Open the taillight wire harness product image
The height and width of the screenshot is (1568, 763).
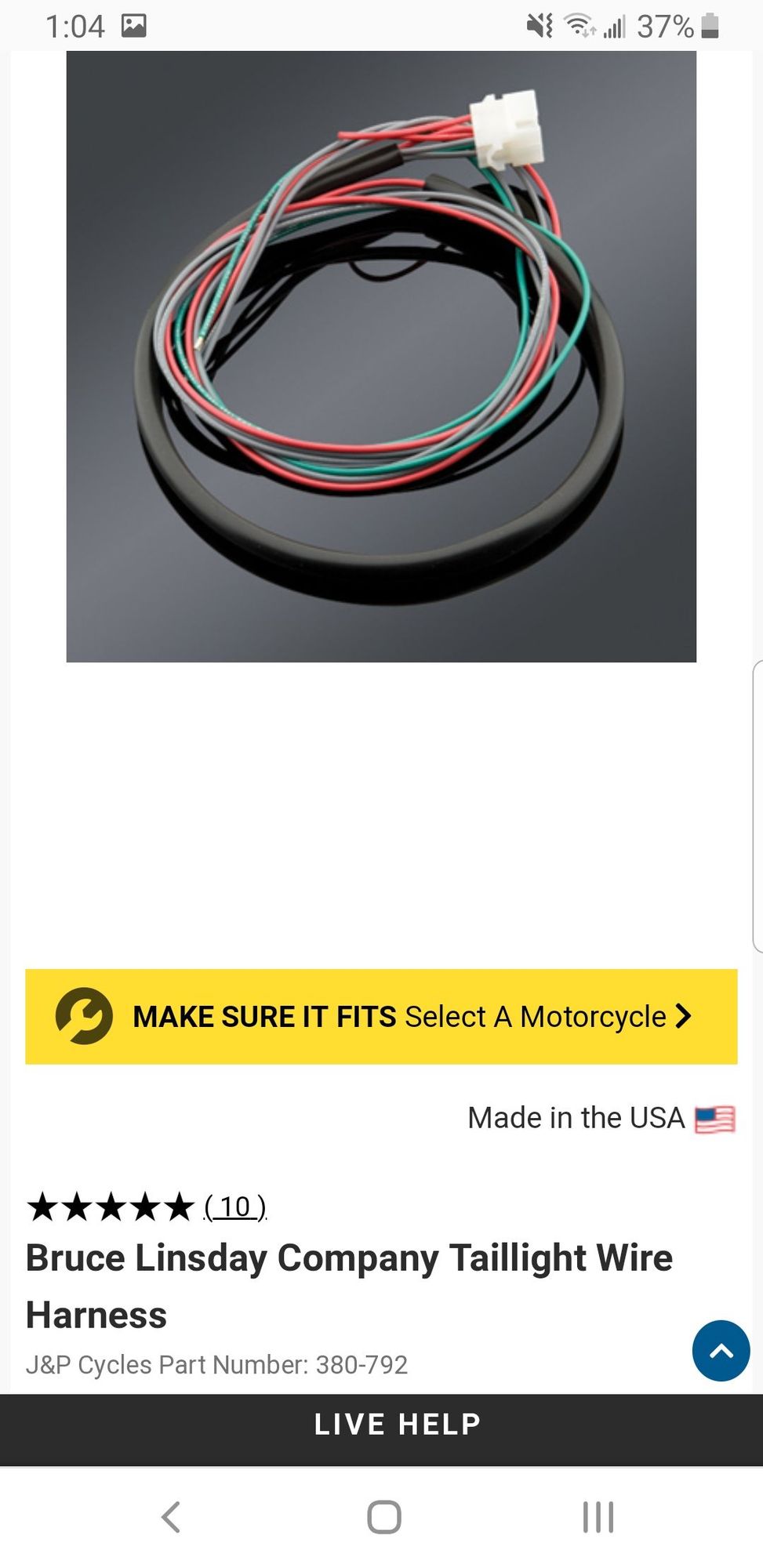tap(381, 357)
